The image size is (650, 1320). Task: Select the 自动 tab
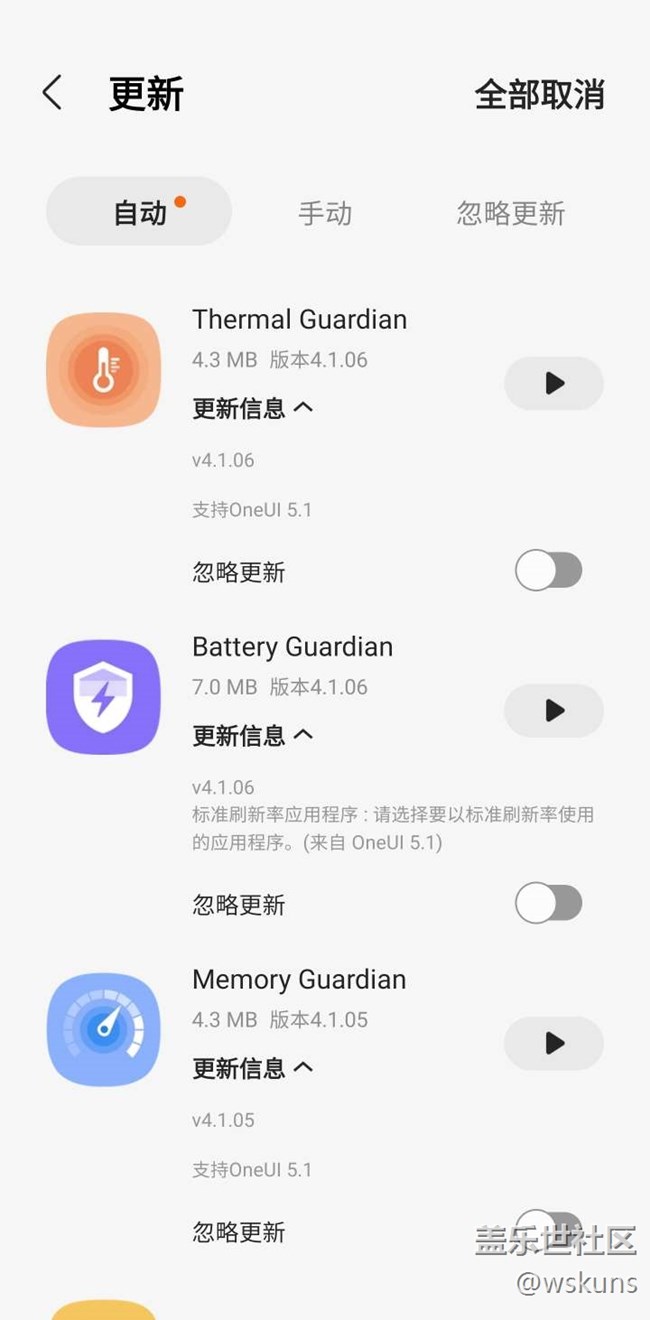139,212
